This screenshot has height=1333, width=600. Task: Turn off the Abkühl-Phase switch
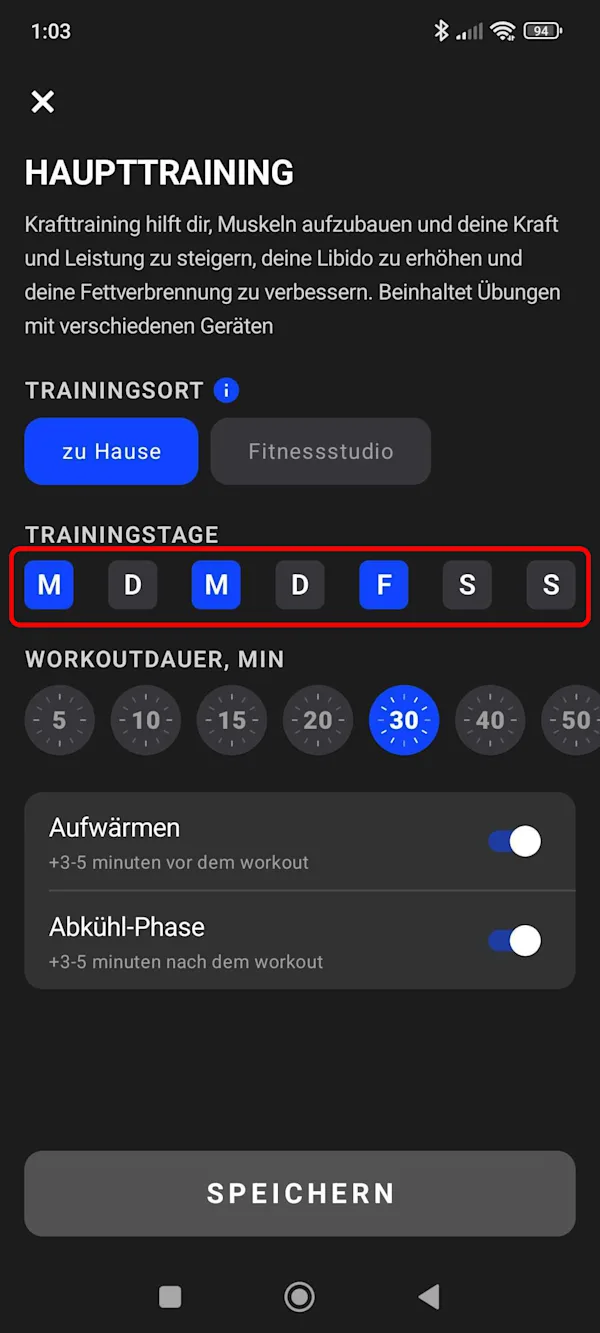(x=515, y=940)
